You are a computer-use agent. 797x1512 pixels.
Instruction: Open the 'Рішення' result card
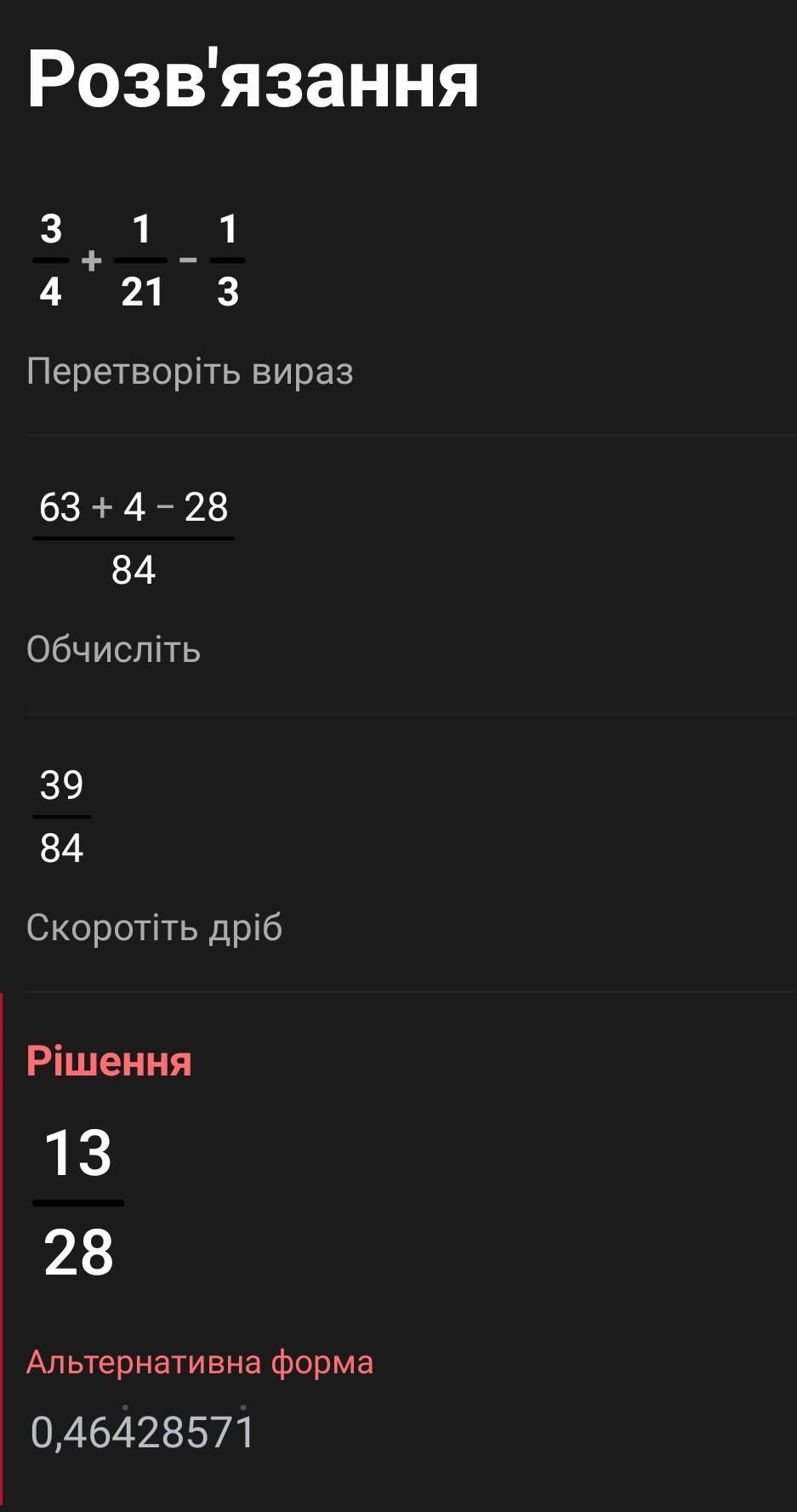click(x=109, y=1062)
